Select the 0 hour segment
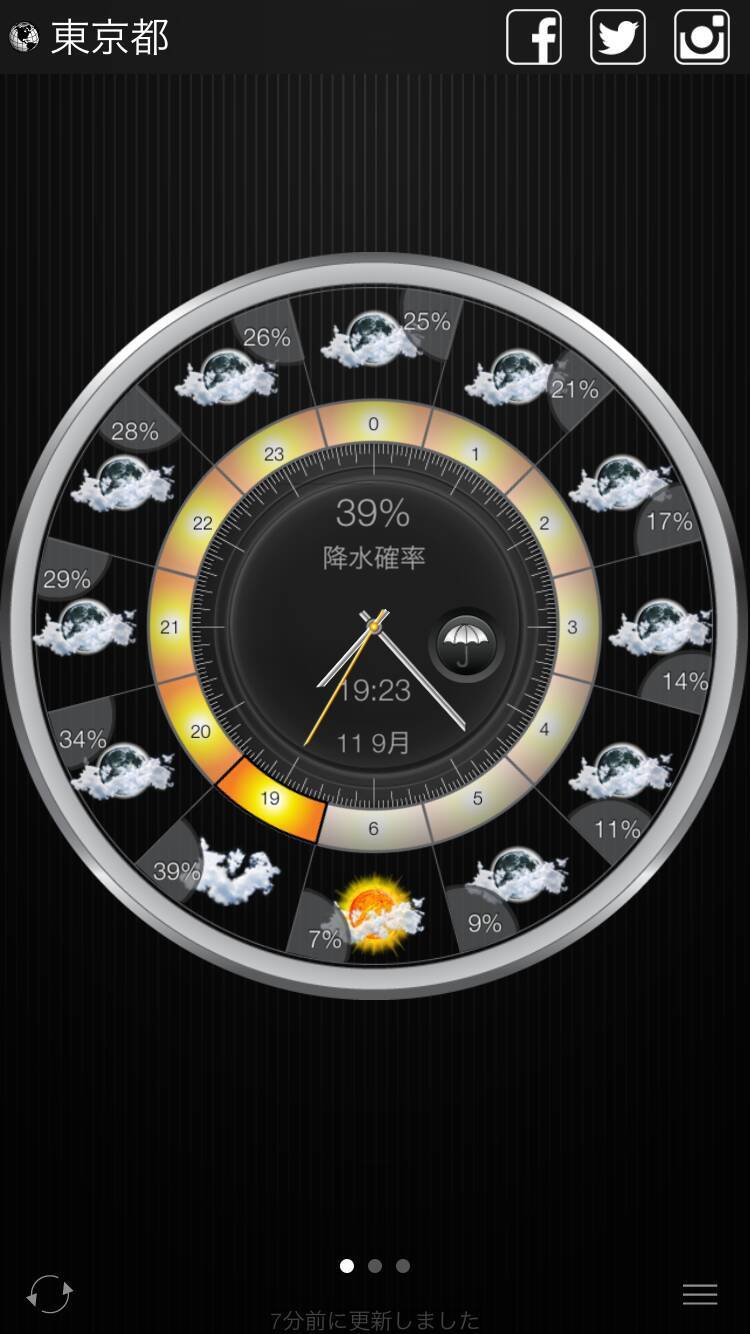The height and width of the screenshot is (1334, 750). [x=373, y=424]
